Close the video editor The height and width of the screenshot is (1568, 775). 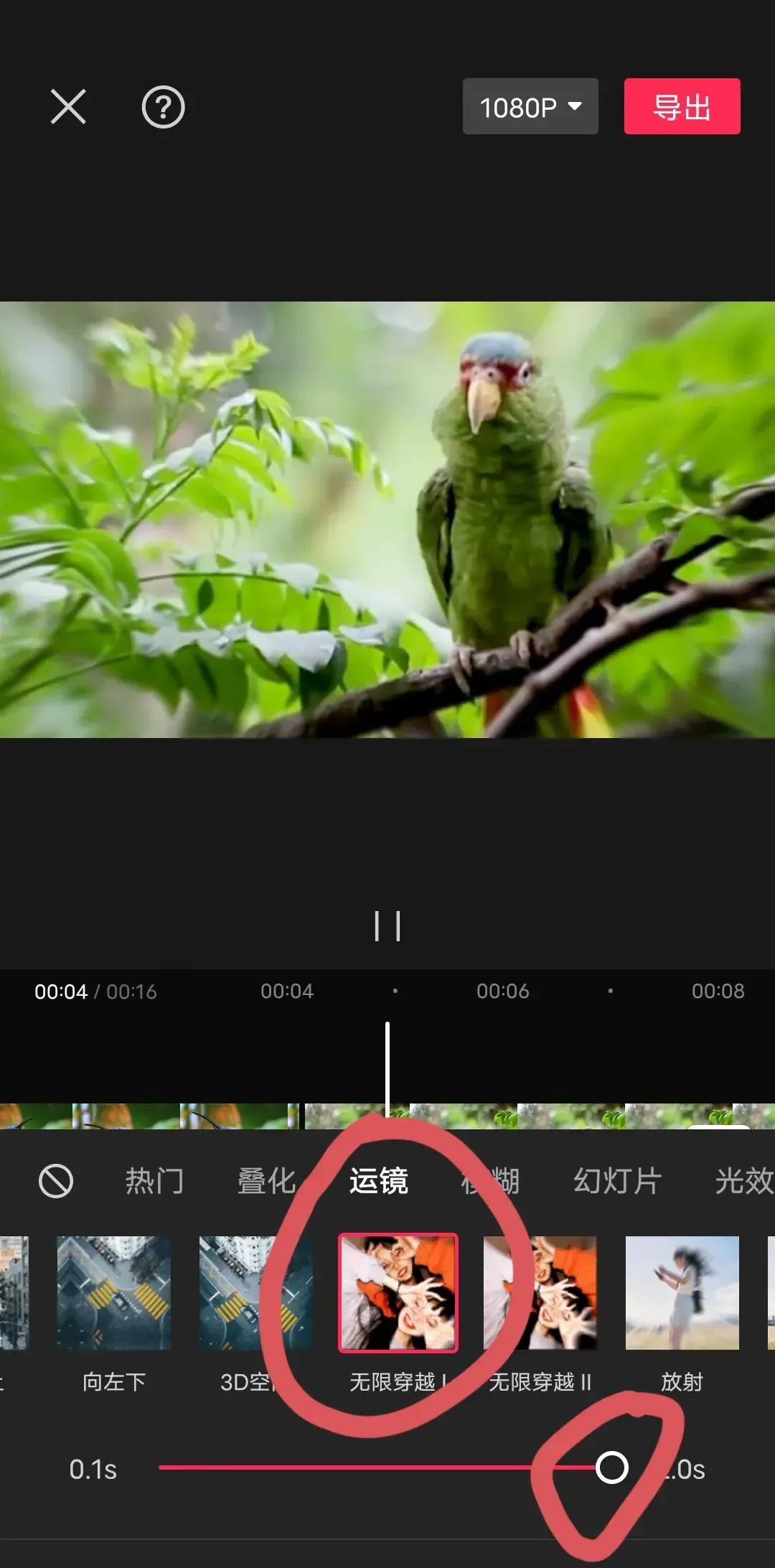(68, 107)
